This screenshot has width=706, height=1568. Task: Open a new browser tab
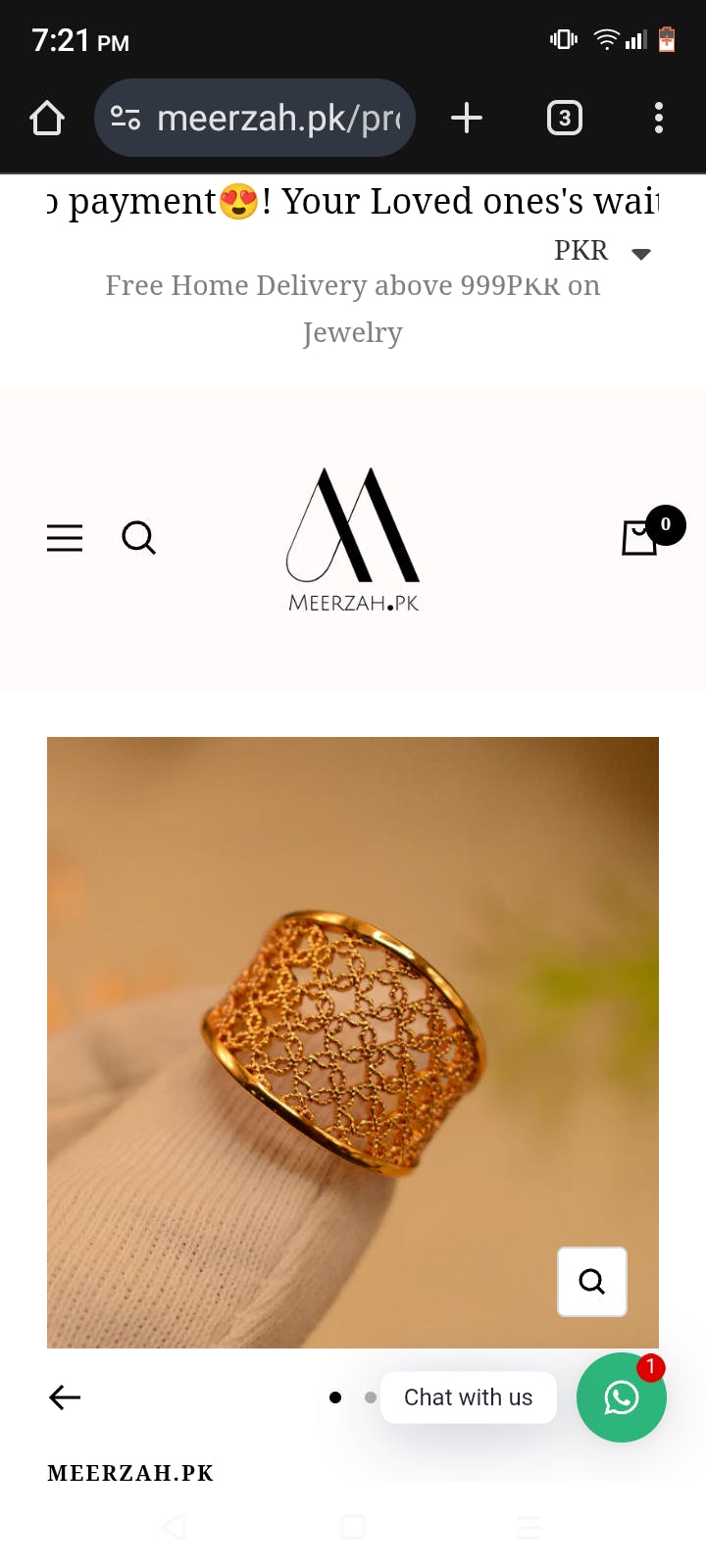[x=467, y=119]
